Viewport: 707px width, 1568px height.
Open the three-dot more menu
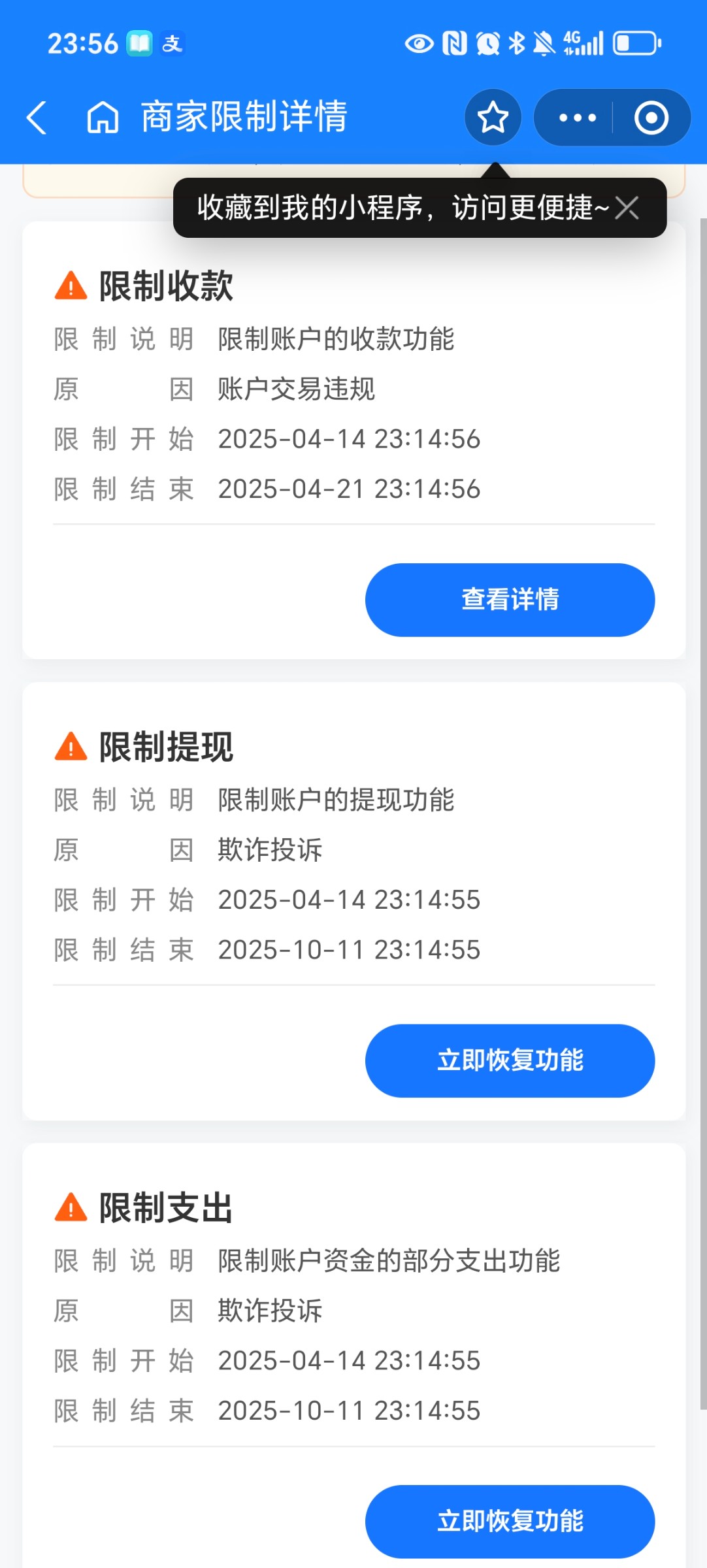click(577, 118)
